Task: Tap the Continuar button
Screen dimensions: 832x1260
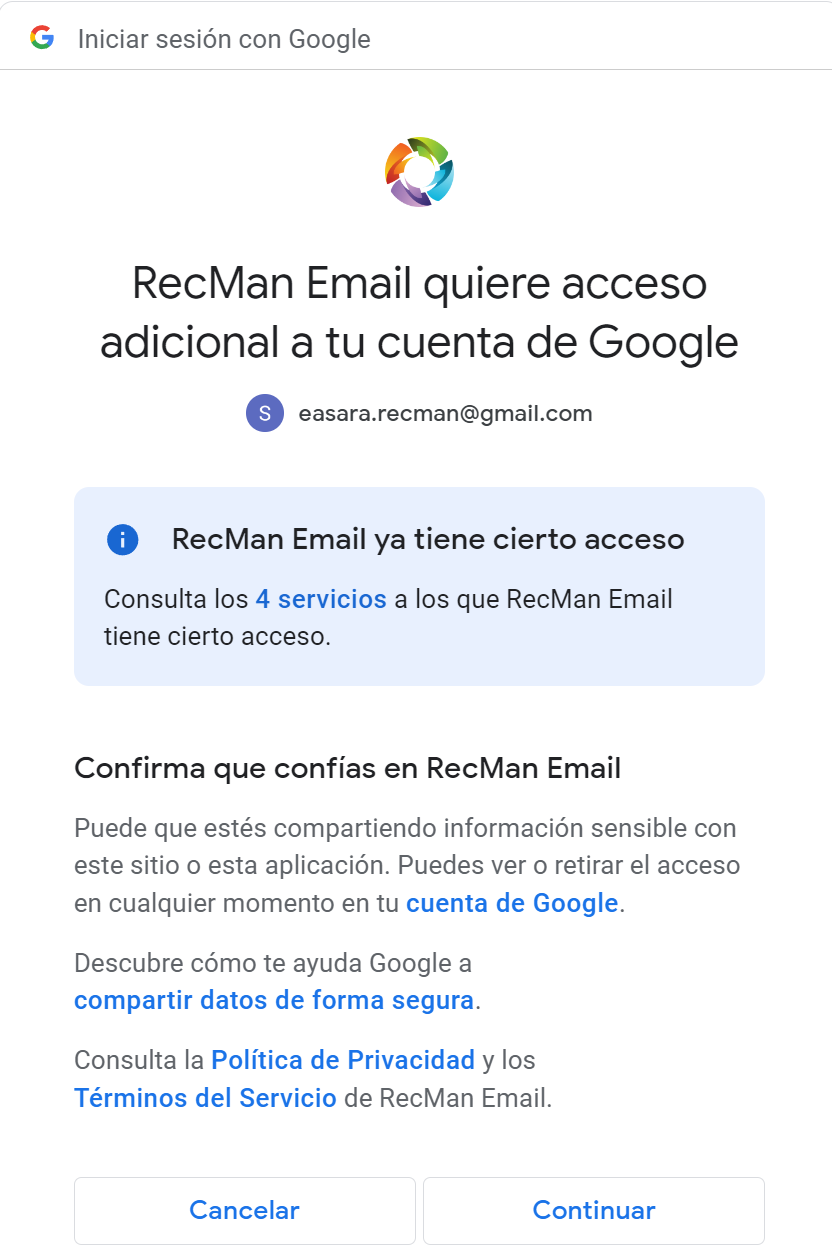Action: tap(593, 1210)
